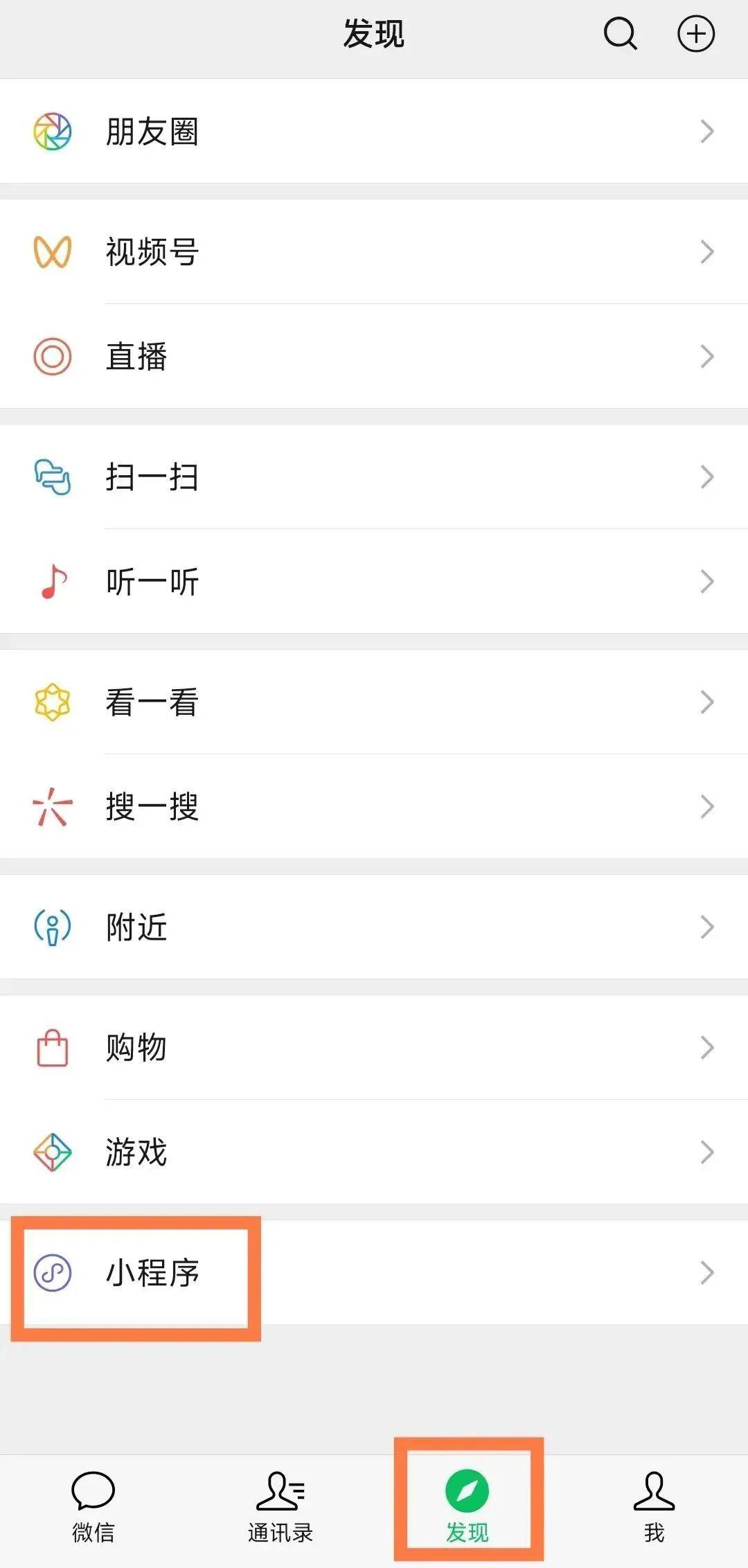
Task: Open 购物 Shopping
Action: (374, 1048)
